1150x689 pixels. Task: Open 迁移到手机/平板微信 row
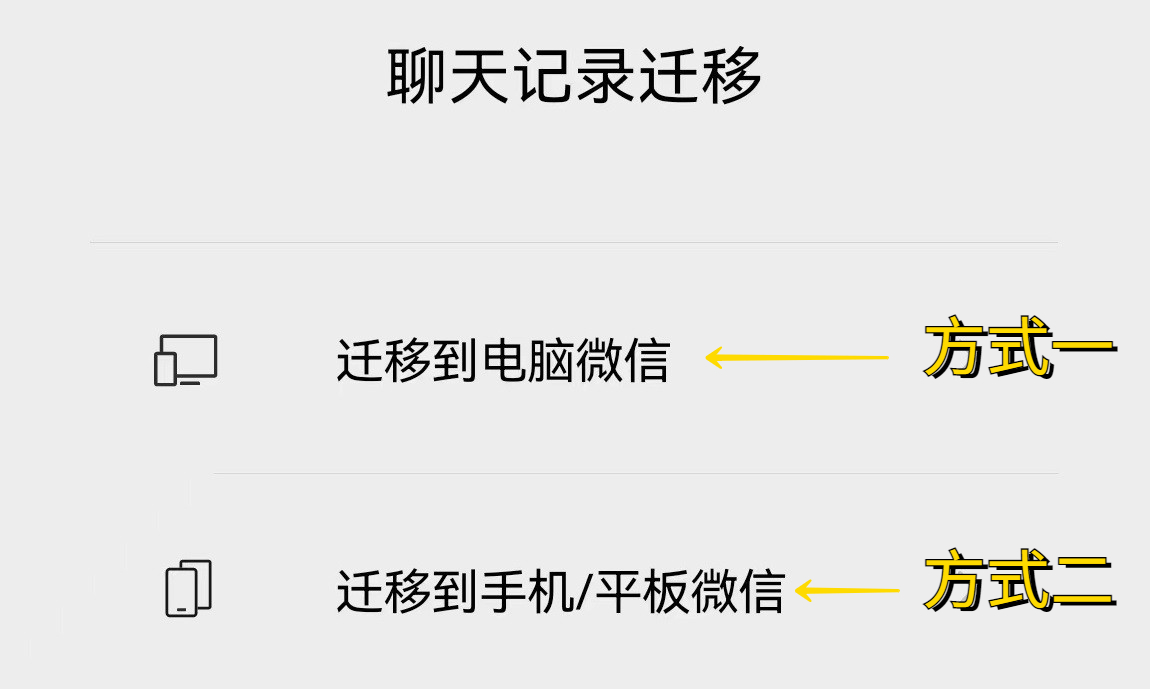[559, 591]
